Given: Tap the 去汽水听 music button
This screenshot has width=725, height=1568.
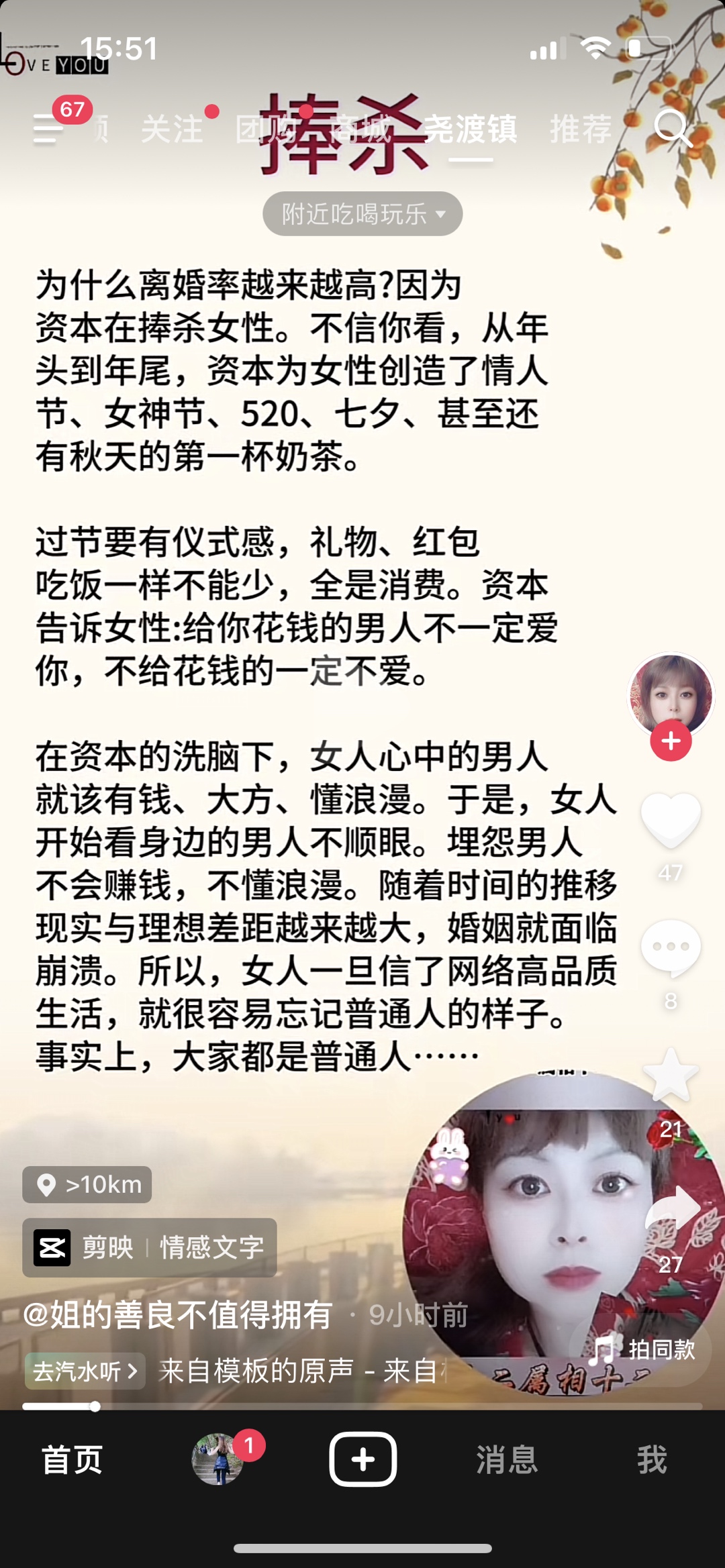Looking at the screenshot, I should tap(85, 1371).
